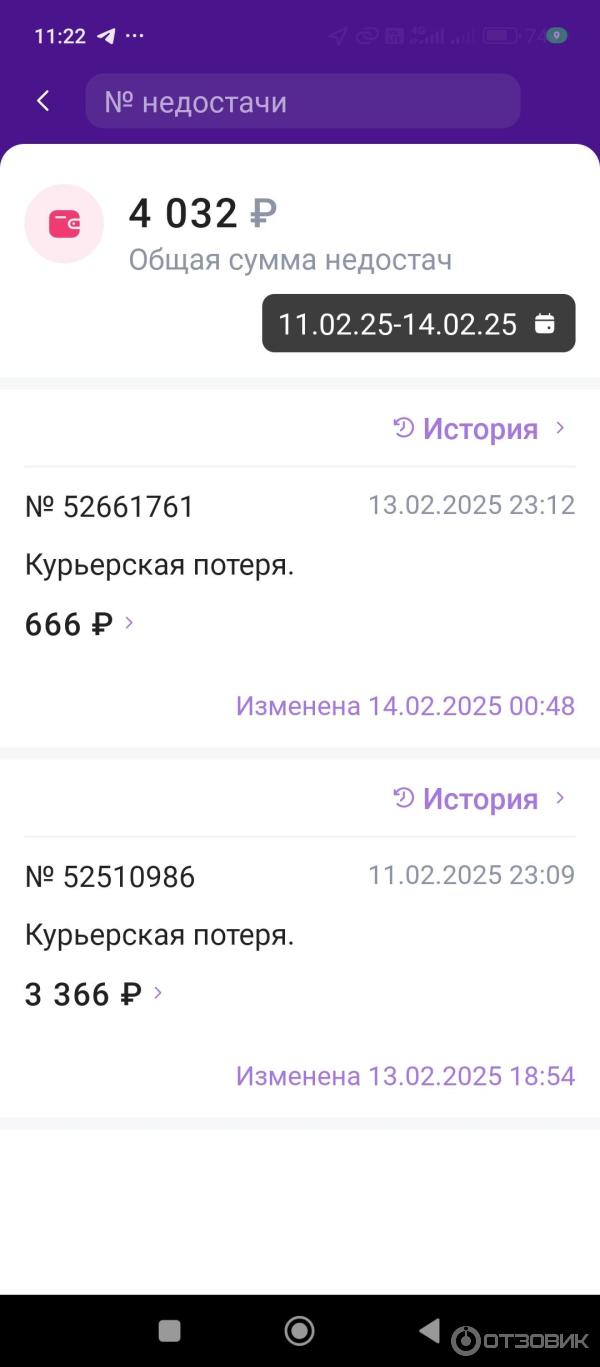Screen dimensions: 600x1367
Task: Tap the № недостачи search field
Action: click(x=302, y=102)
